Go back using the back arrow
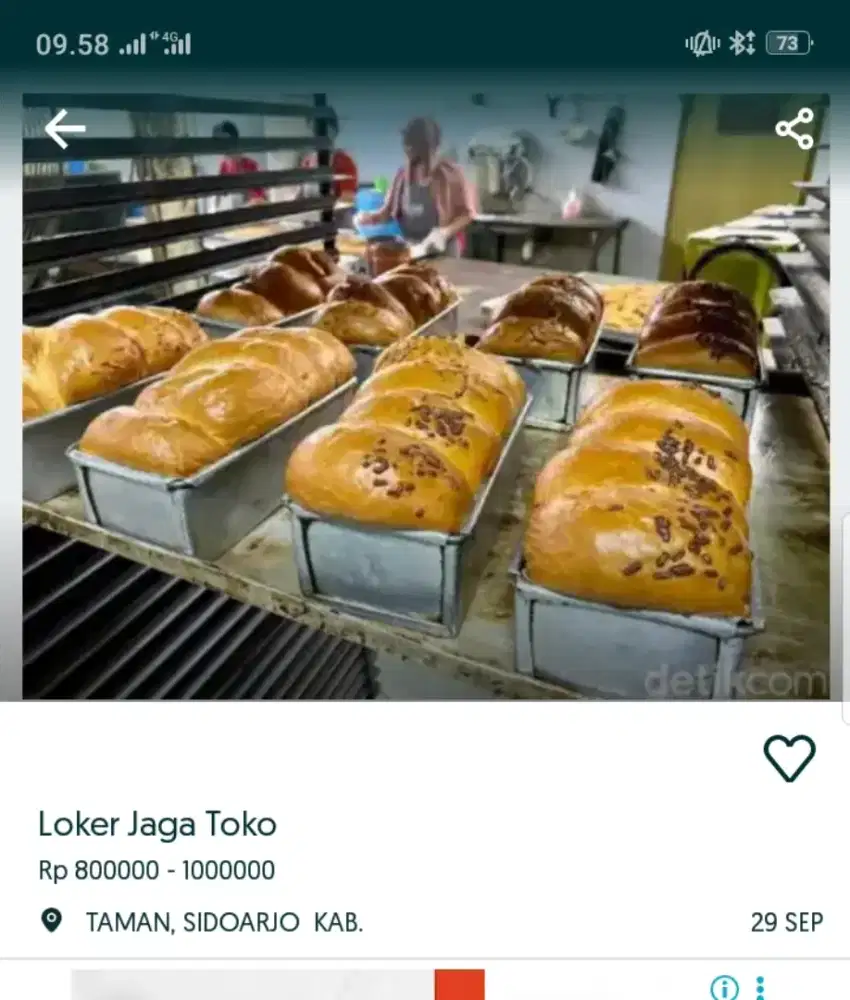Viewport: 850px width, 1000px height. (65, 128)
